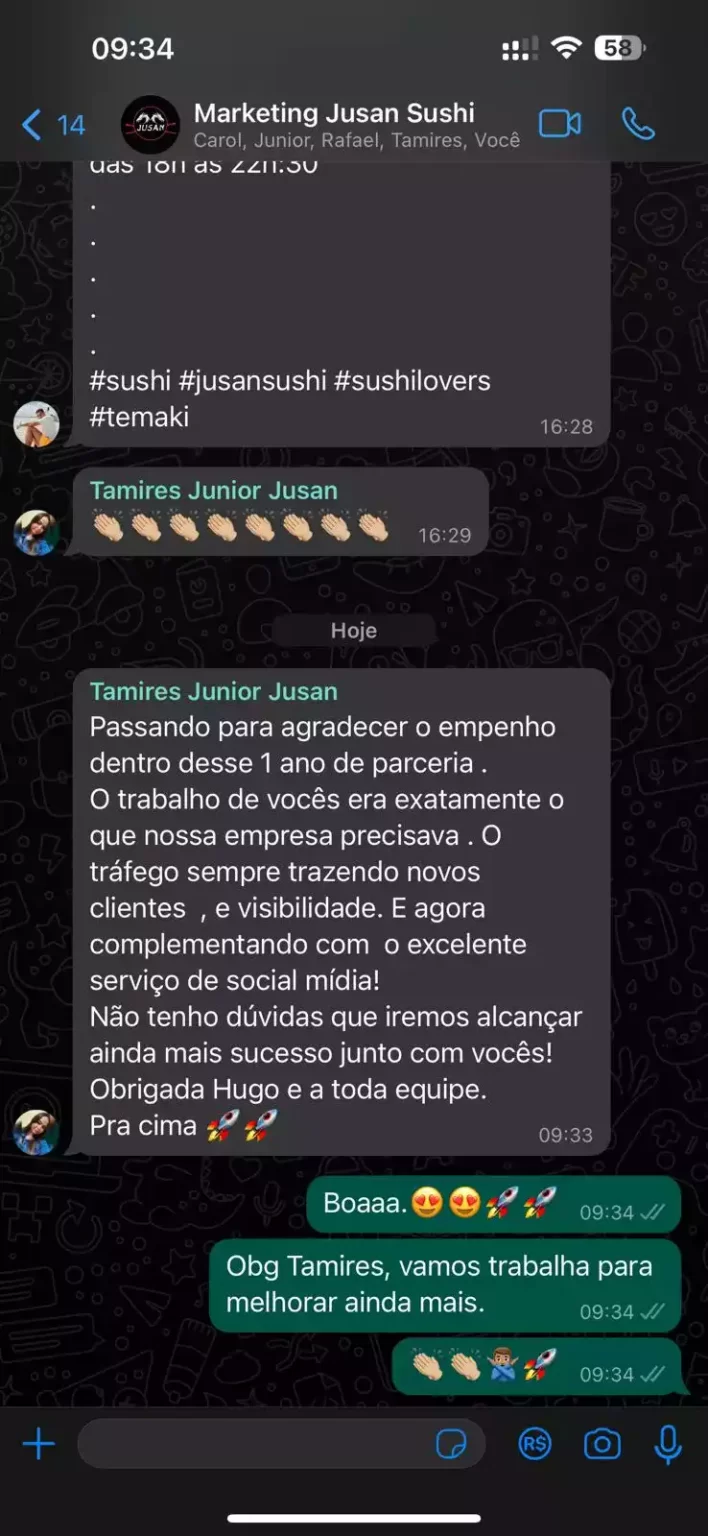Open the sticker picker
The width and height of the screenshot is (708, 1536).
[x=451, y=1444]
